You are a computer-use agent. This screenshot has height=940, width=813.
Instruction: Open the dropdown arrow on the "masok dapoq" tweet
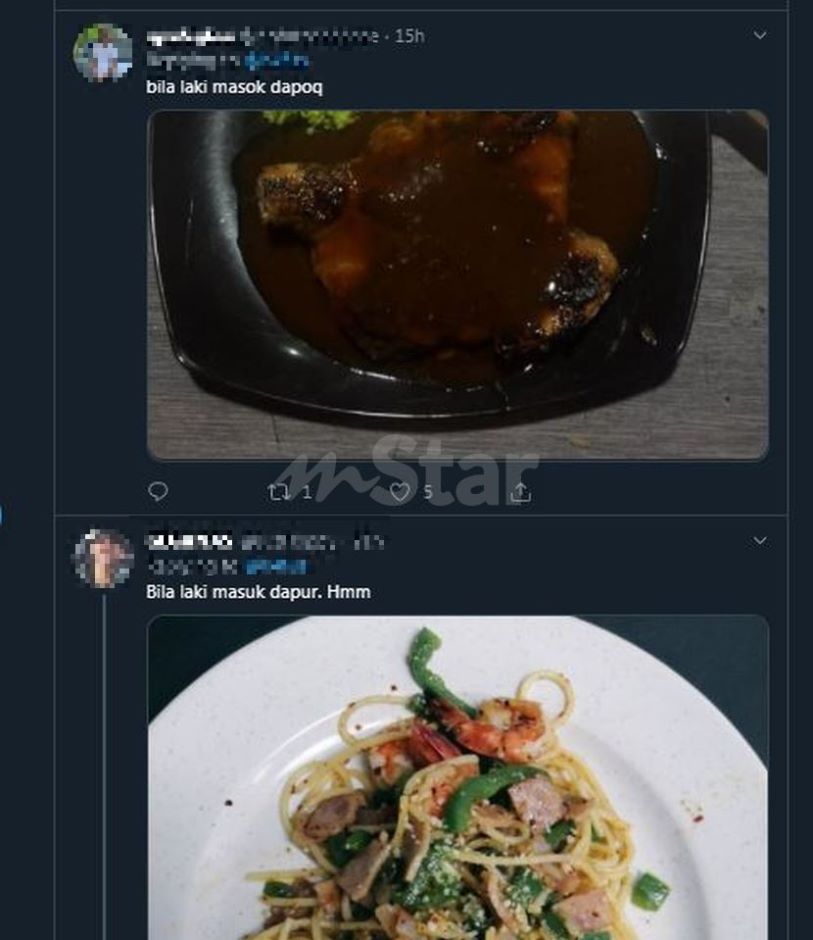point(759,36)
